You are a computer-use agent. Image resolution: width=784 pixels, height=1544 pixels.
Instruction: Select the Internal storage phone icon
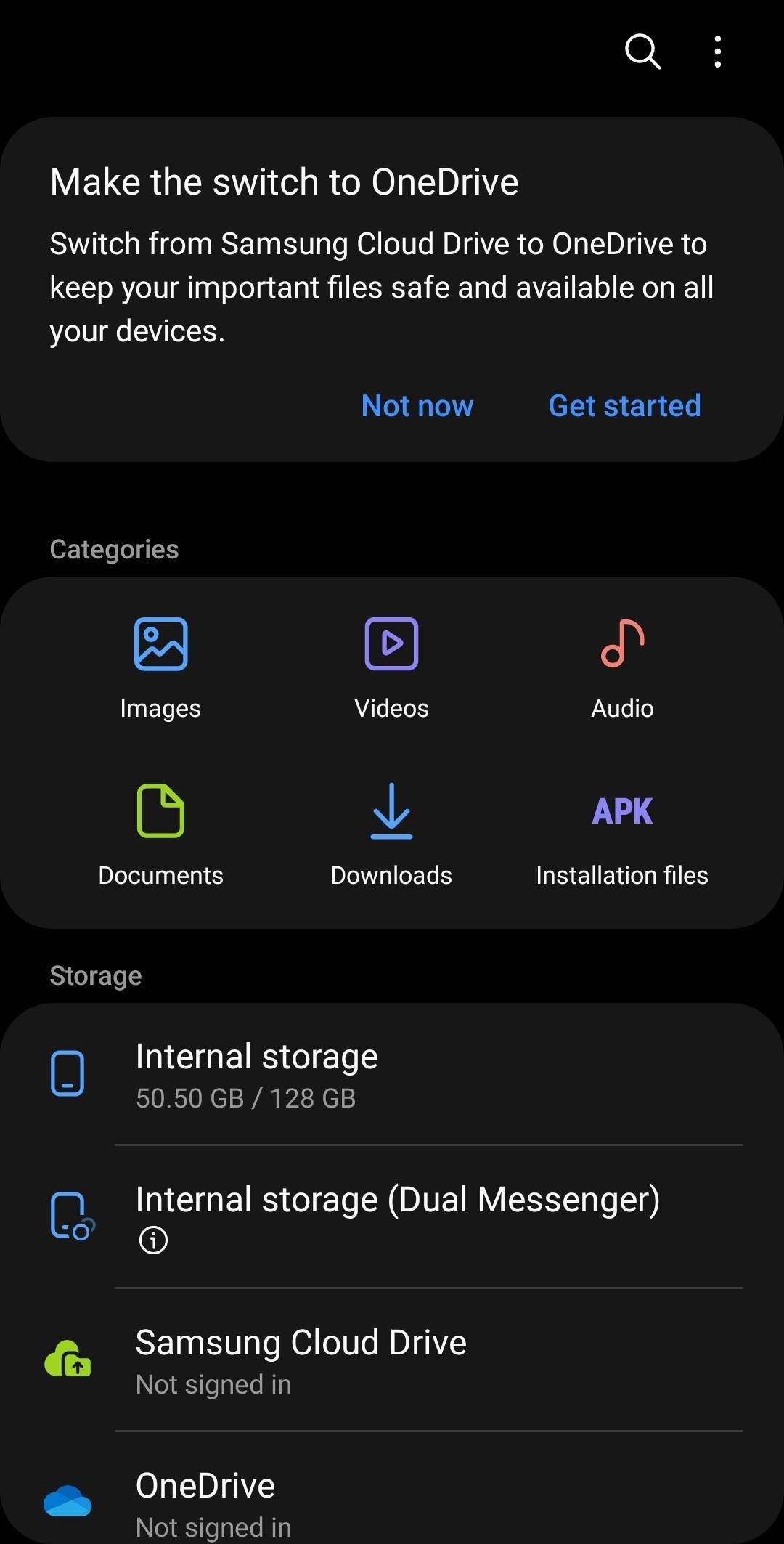(x=69, y=1075)
